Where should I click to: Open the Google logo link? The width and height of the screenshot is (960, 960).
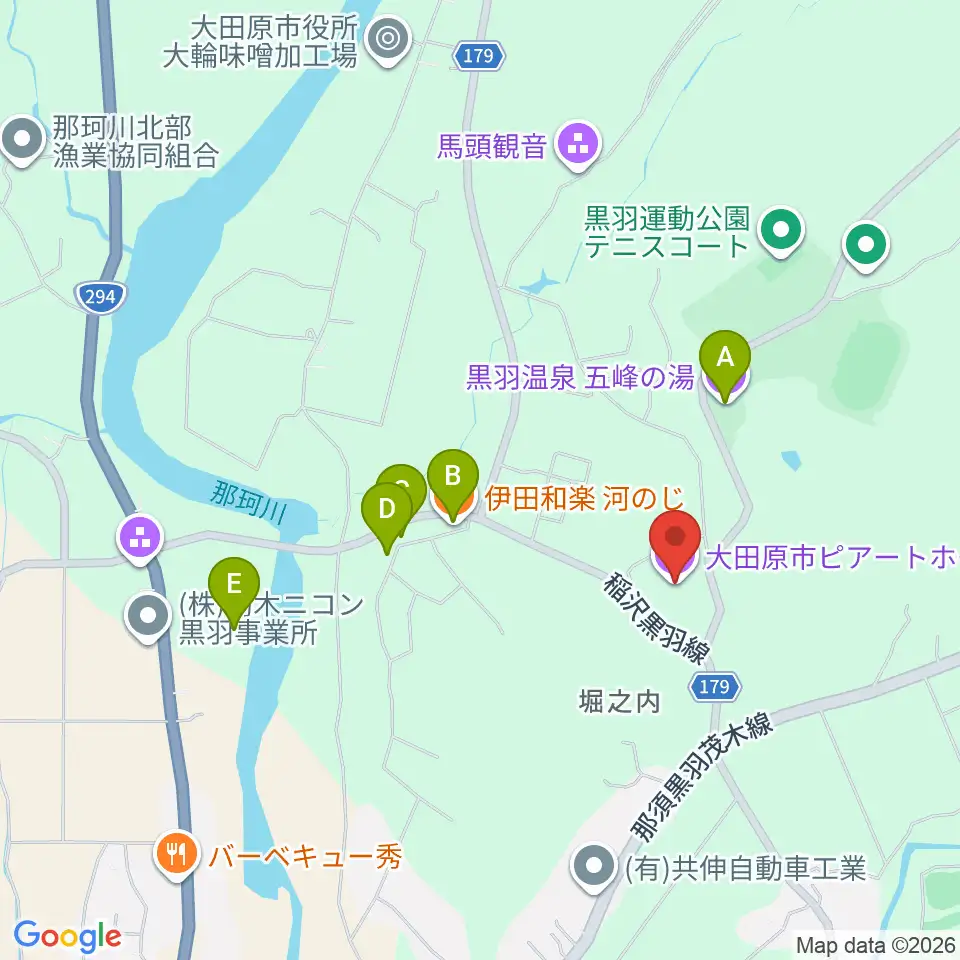coord(67,936)
